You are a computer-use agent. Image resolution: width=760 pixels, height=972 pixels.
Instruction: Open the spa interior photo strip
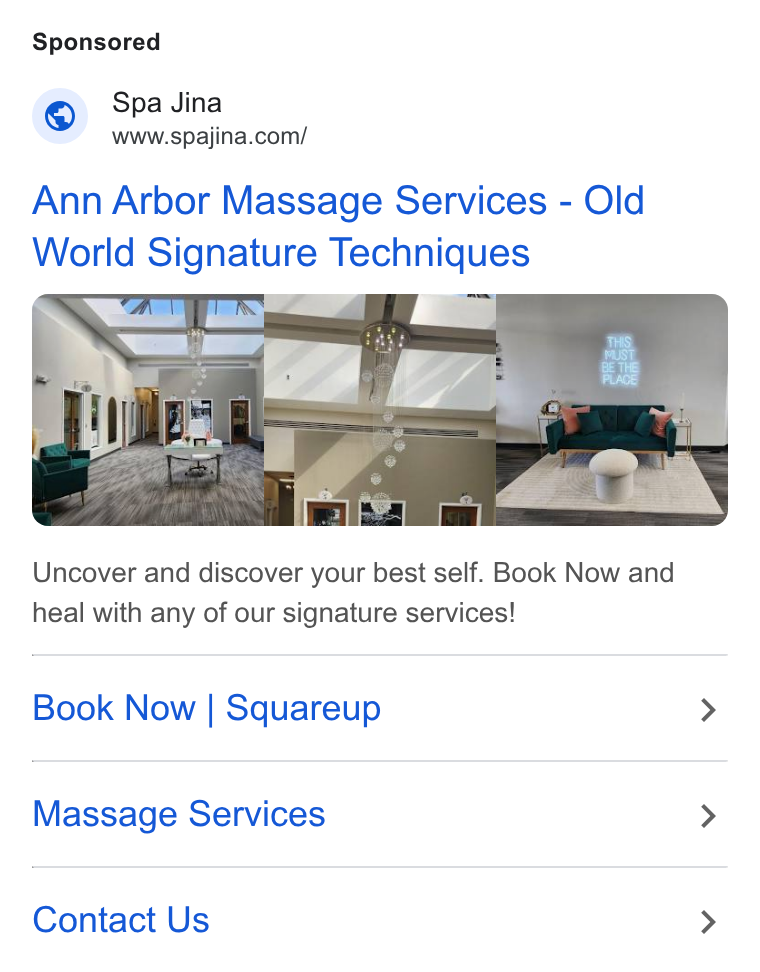tap(380, 410)
